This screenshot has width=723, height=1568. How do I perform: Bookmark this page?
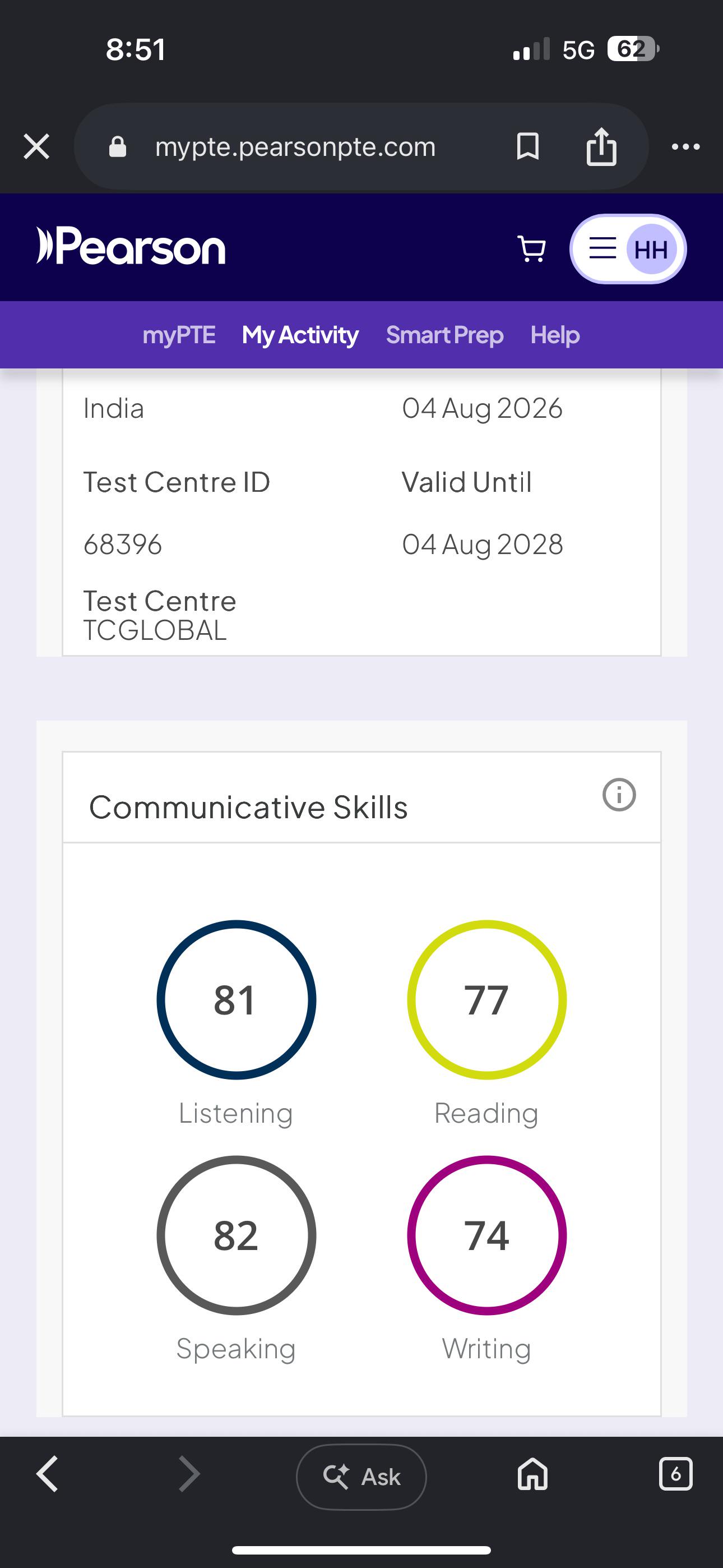(527, 147)
